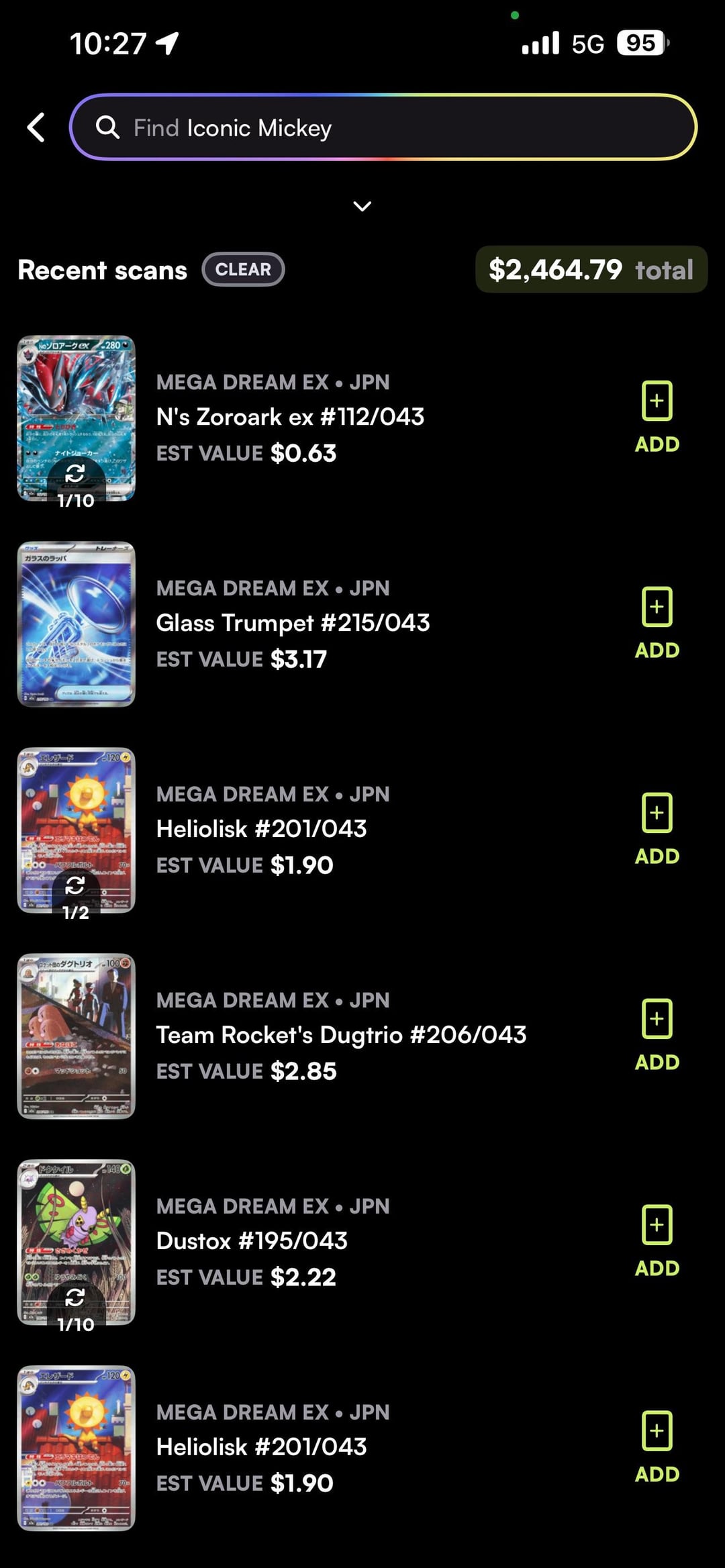Image resolution: width=725 pixels, height=1568 pixels.
Task: Go back using the arrow
Action: click(36, 127)
